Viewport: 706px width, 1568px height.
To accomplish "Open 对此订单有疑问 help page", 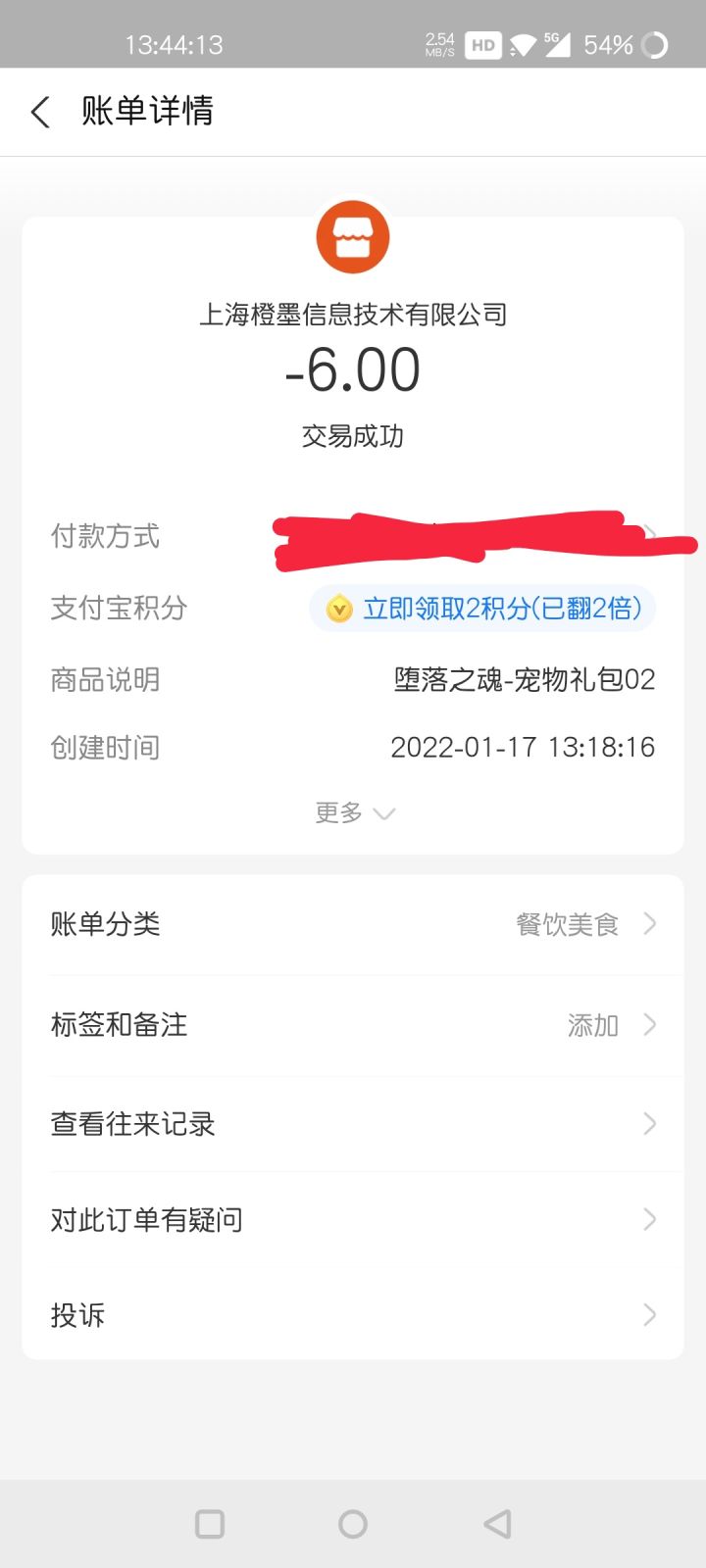I will [x=353, y=1219].
